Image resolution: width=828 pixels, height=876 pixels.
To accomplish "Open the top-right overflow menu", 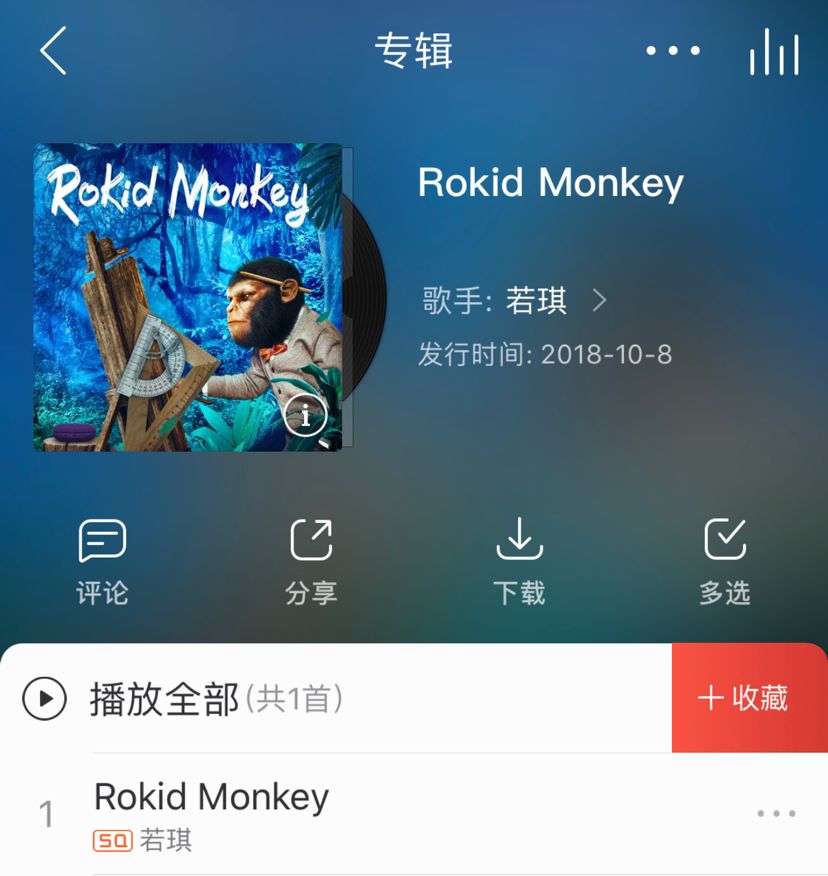I will pos(673,51).
